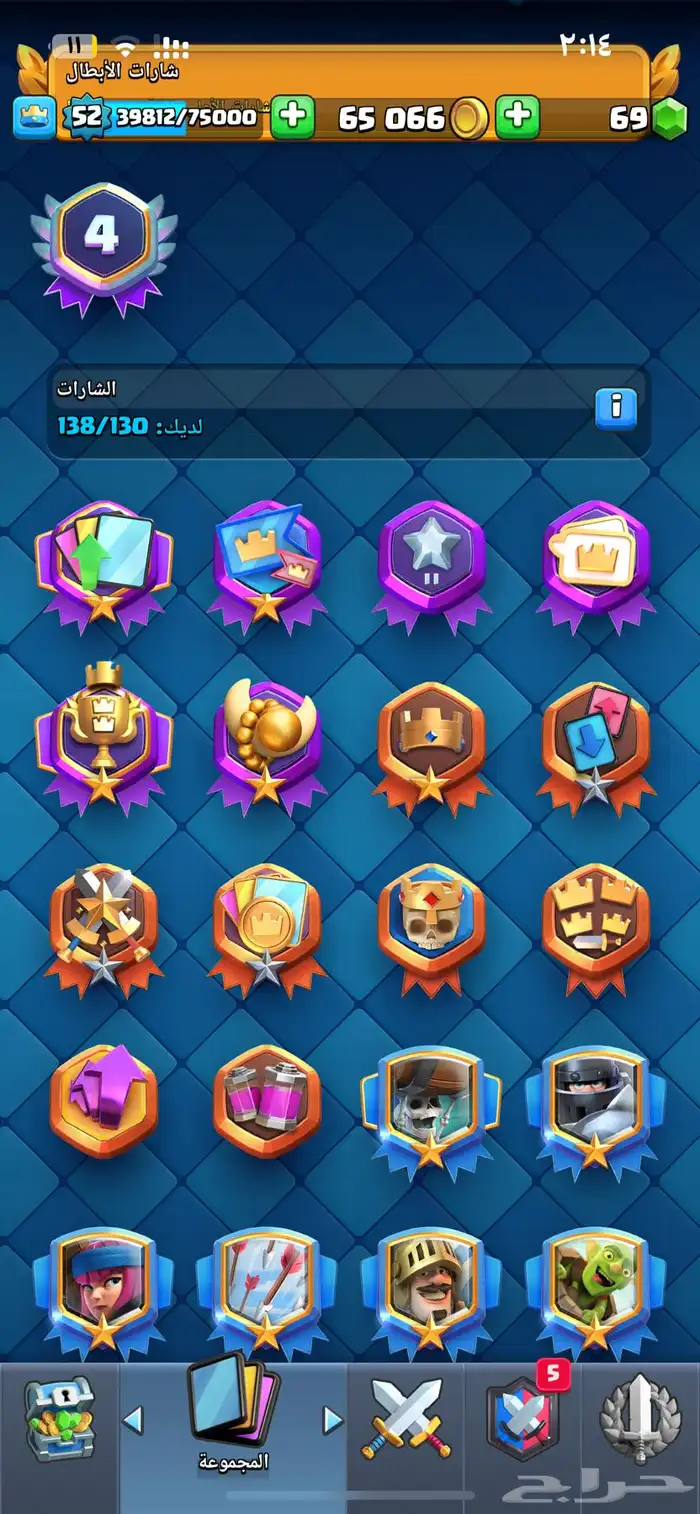700x1514 pixels.
Task: Open the Prince mastery badge
Action: click(x=431, y=1288)
